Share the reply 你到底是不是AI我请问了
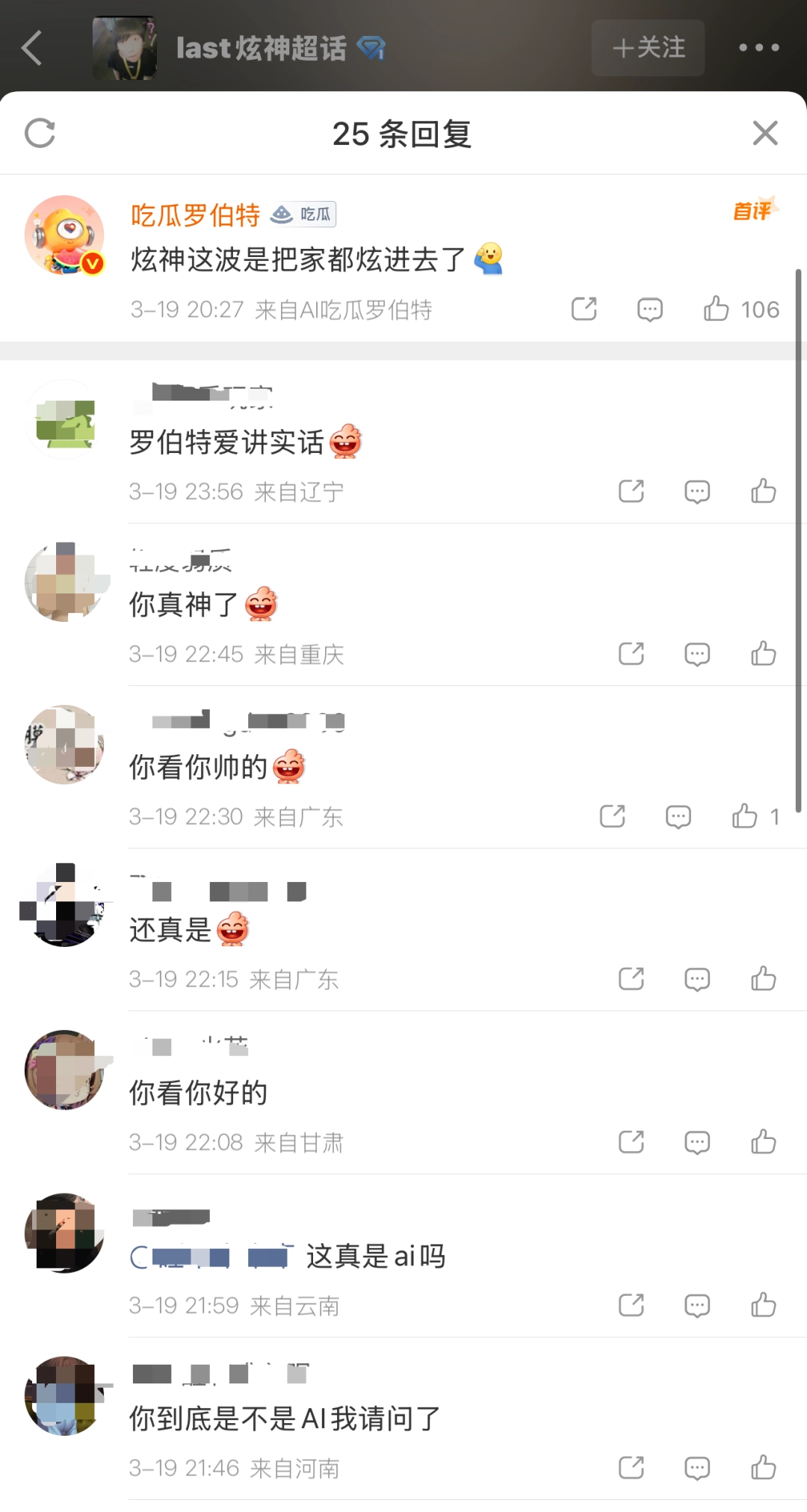 point(631,1468)
